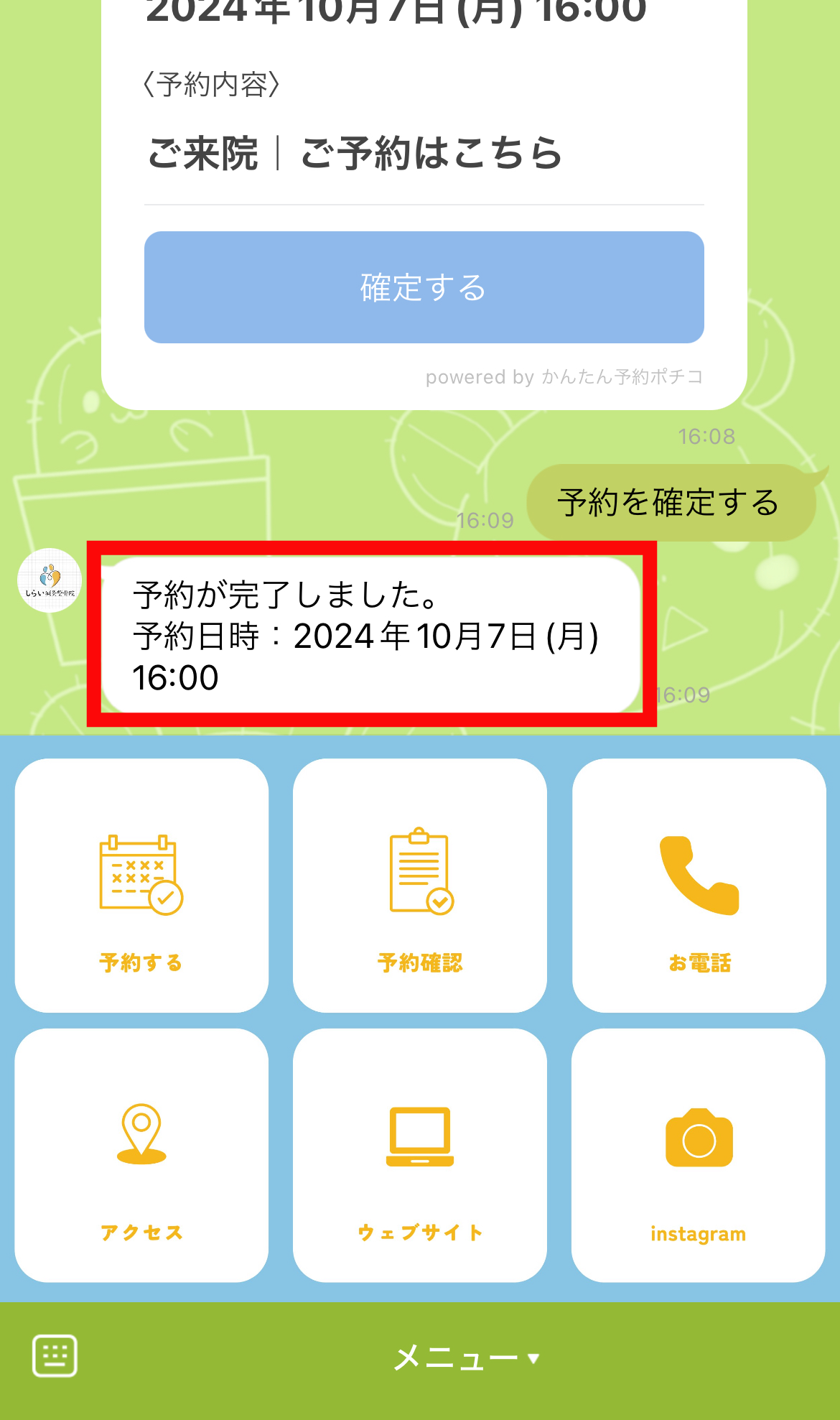Screen dimensions: 840x1420
Task: Open the アクセス location tile
Action: [141, 1155]
